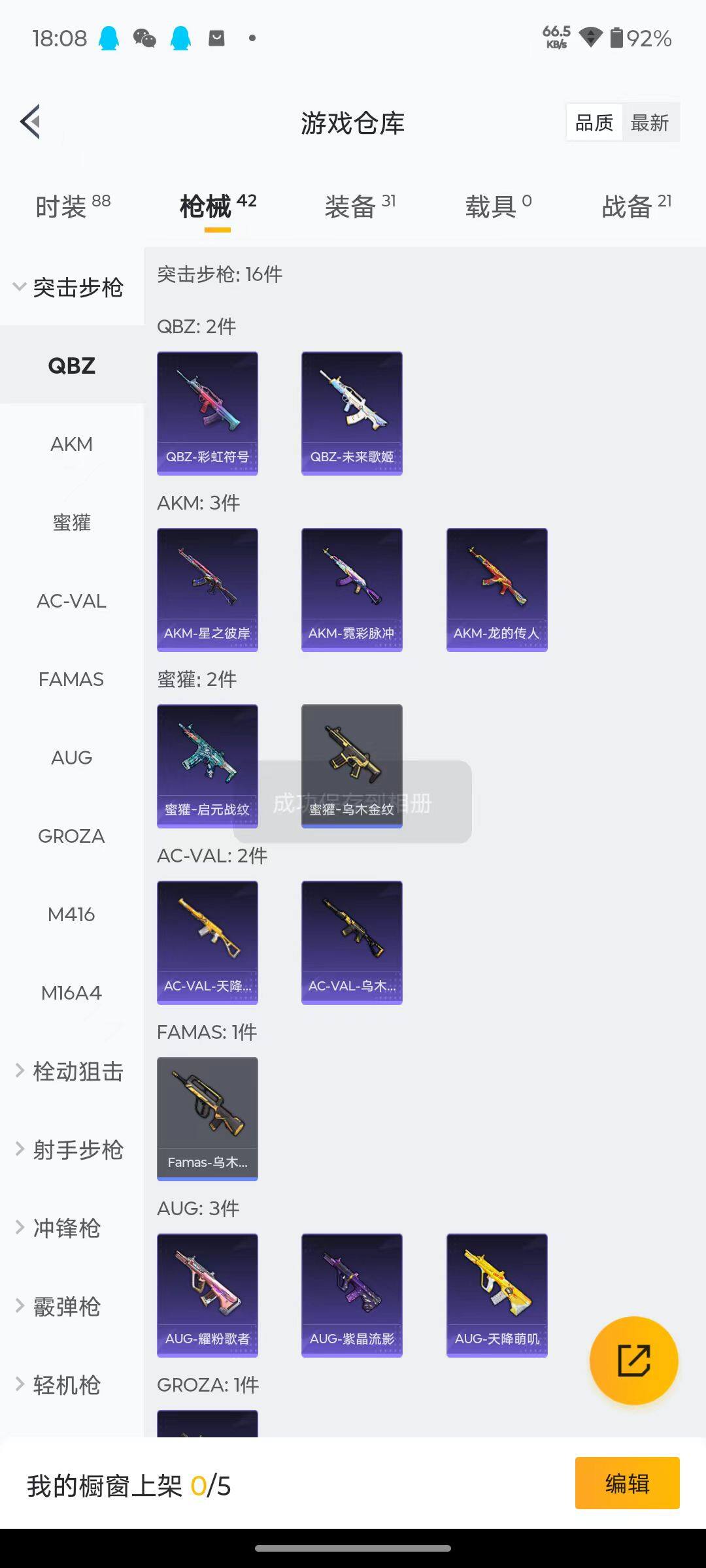
Task: Tap the yellow share floating button
Action: click(633, 1360)
